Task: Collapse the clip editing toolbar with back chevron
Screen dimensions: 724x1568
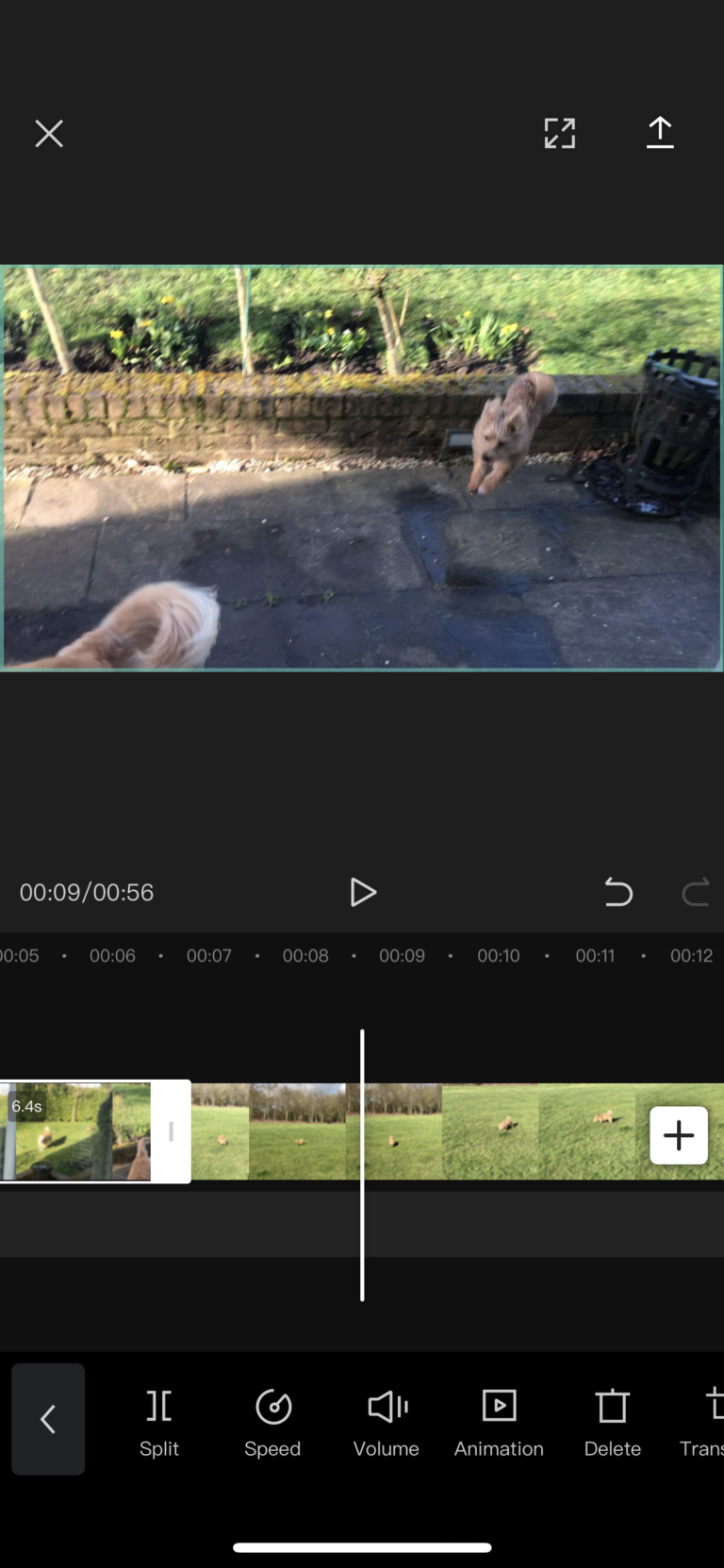Action: coord(48,1419)
